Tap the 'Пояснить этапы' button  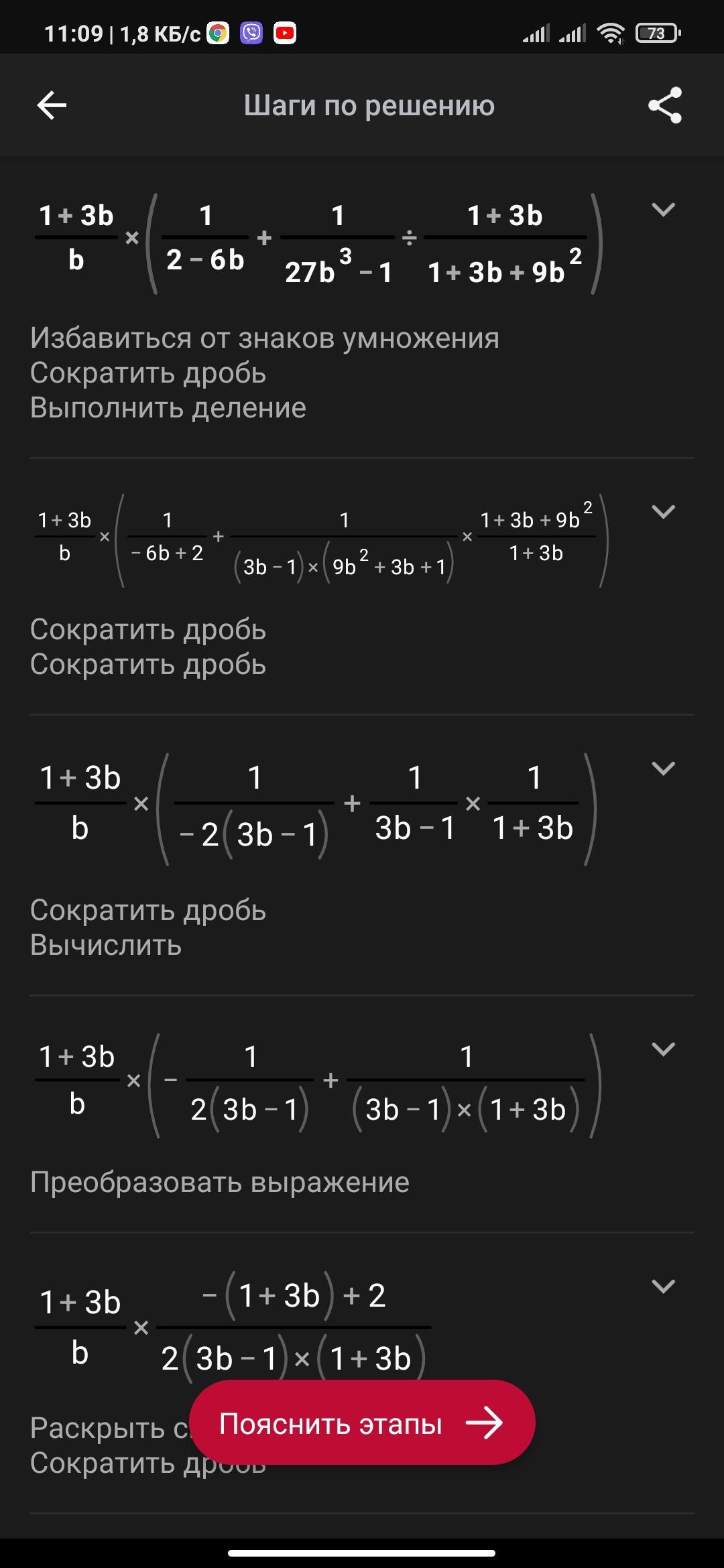(362, 1423)
